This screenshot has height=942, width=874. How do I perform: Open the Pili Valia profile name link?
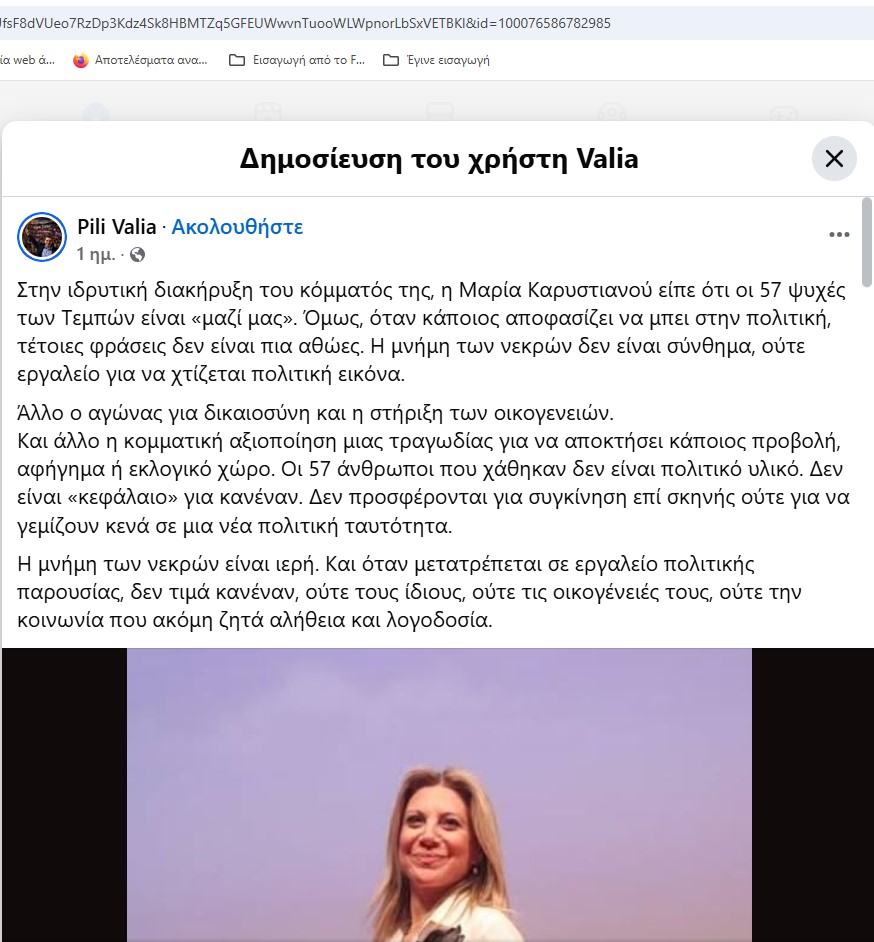click(x=117, y=226)
